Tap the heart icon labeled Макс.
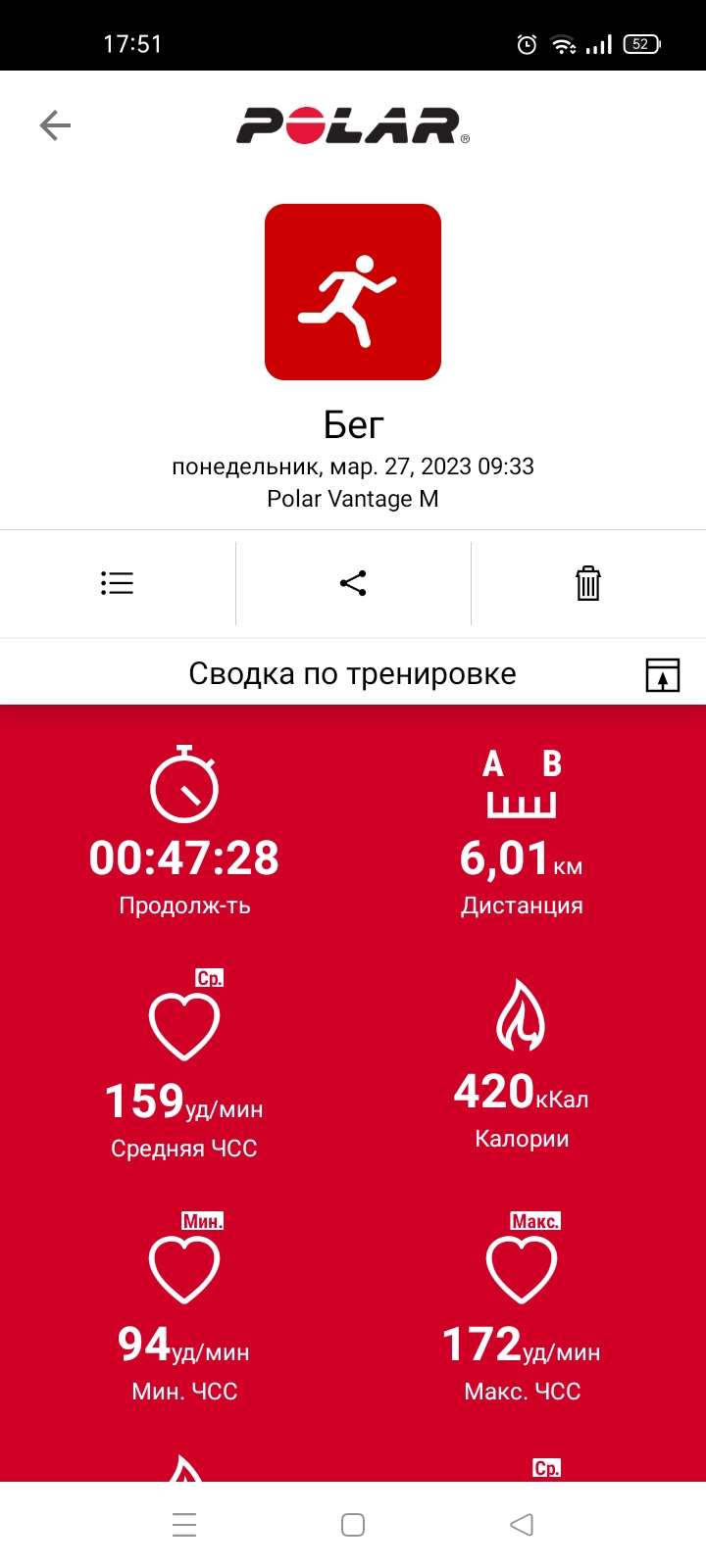The image size is (706, 1568). (522, 1264)
